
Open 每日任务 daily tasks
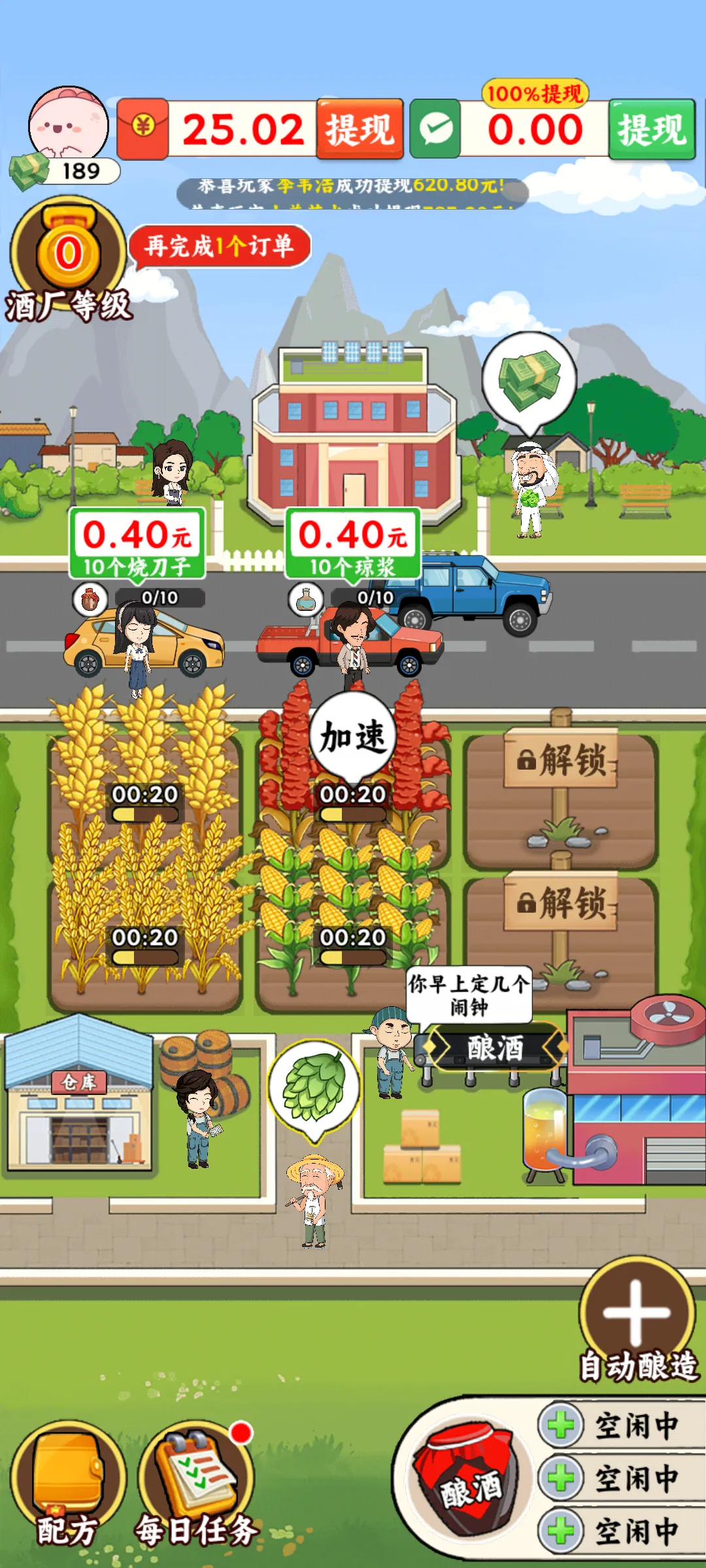point(196,1483)
